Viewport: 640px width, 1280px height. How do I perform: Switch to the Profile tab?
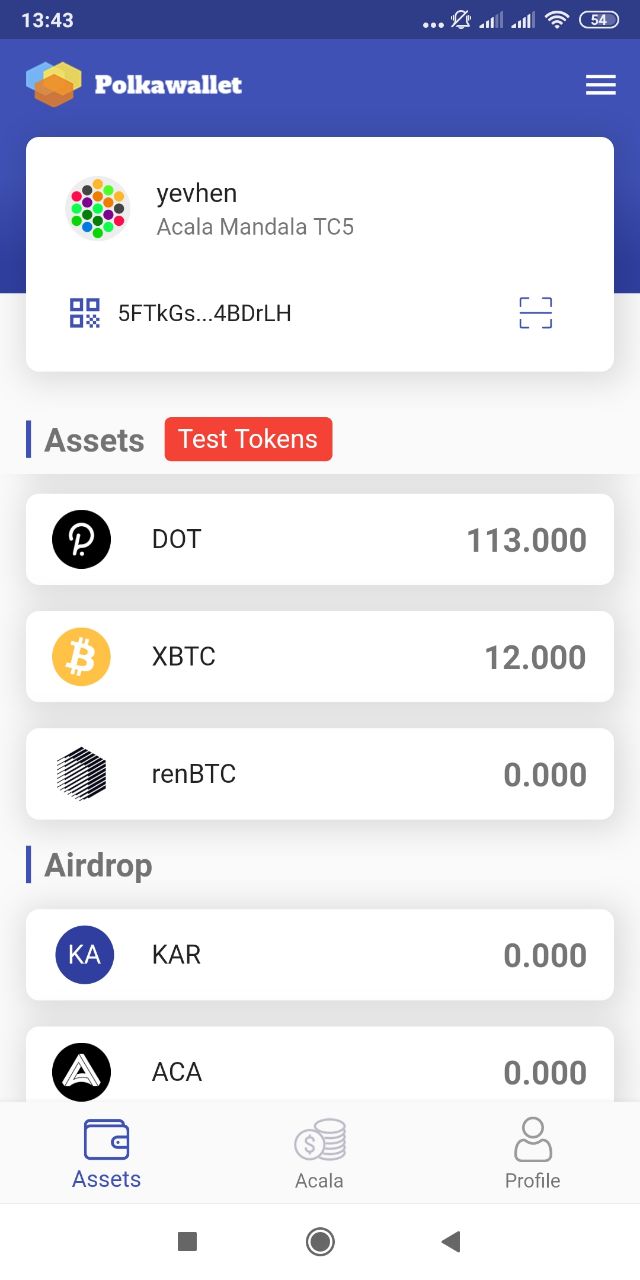(x=533, y=1154)
